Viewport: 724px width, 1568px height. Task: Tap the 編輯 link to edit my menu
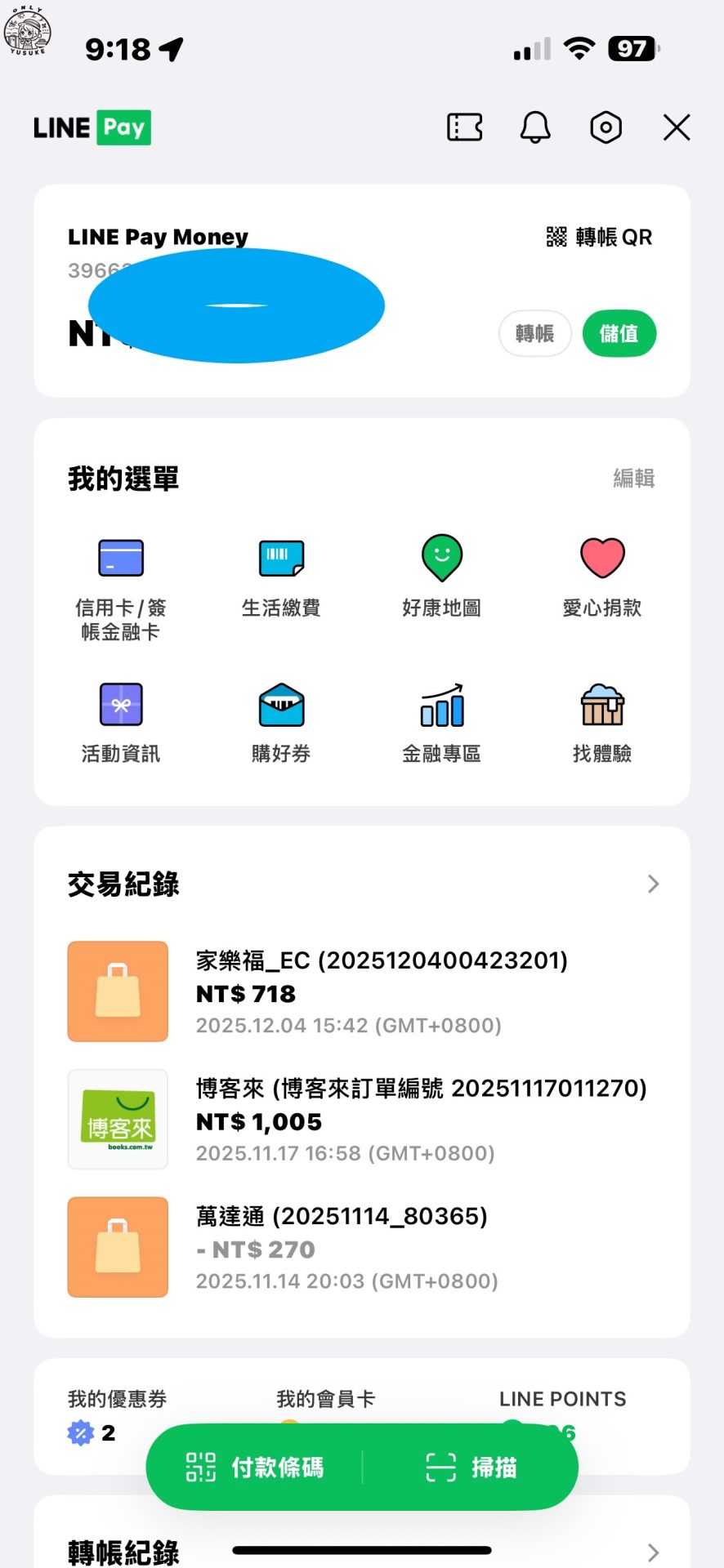(633, 479)
